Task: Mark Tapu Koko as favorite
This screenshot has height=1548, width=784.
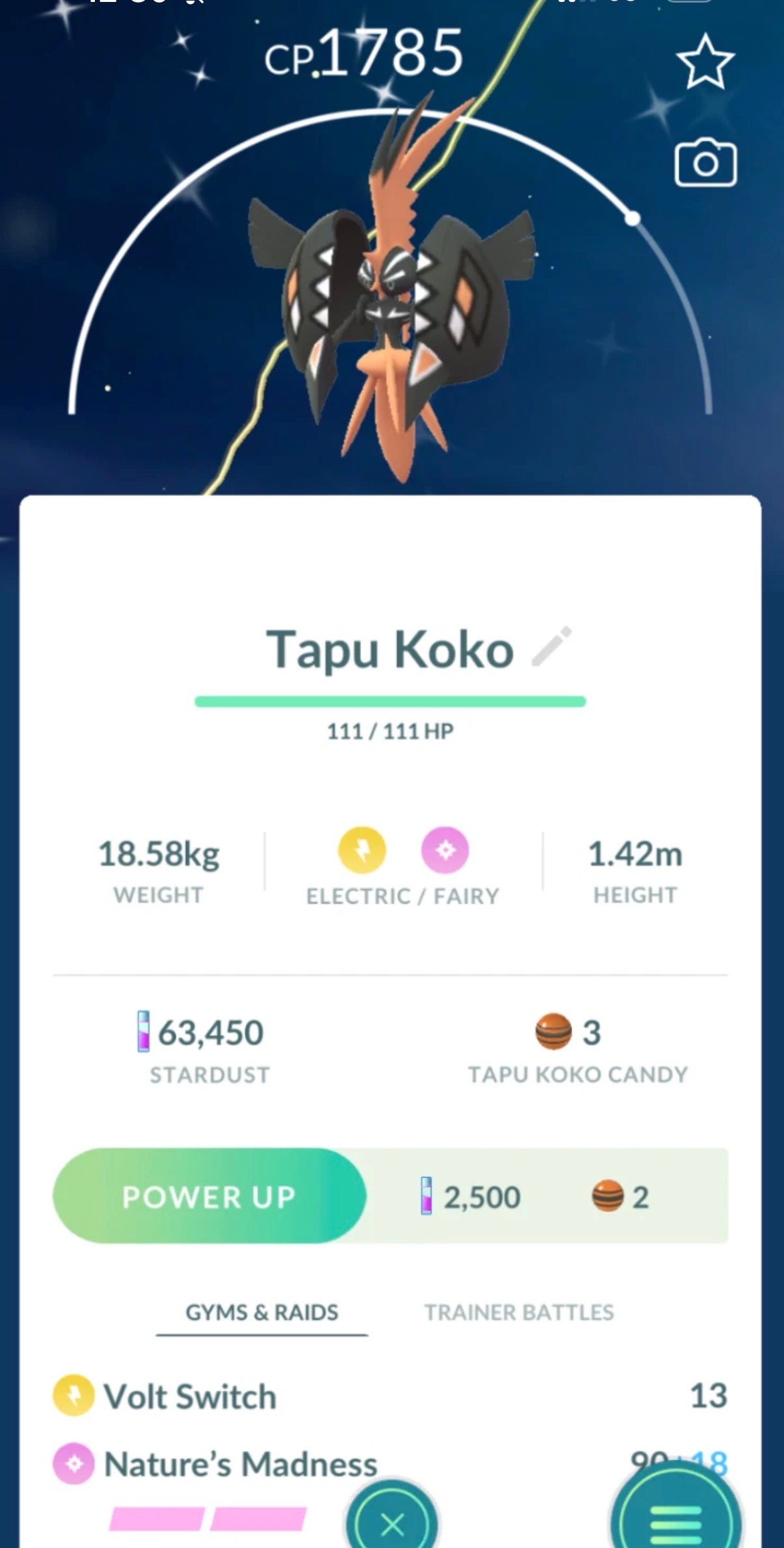Action: coord(705,62)
